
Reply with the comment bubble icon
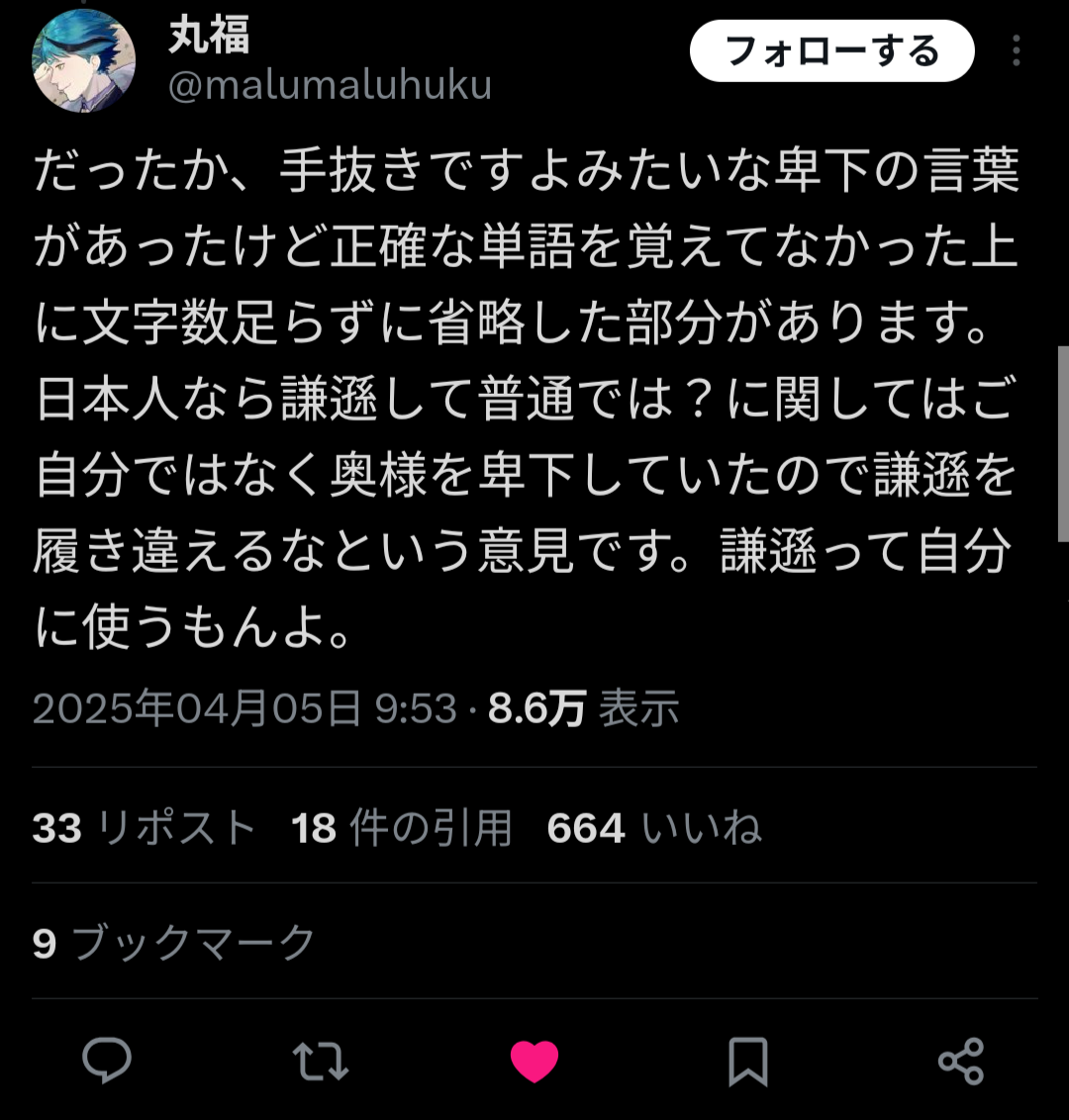click(x=107, y=1061)
